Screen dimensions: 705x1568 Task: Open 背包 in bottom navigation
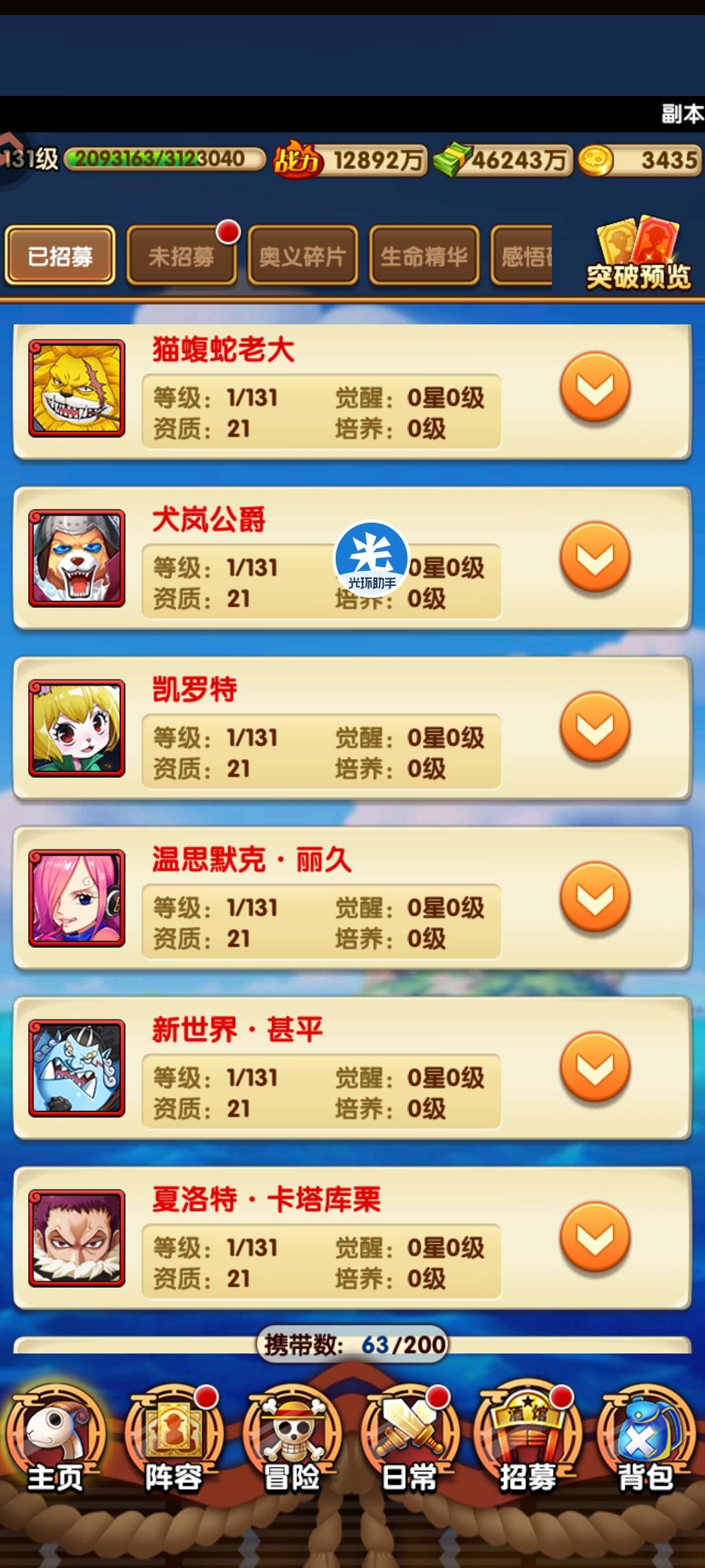coord(645,1443)
